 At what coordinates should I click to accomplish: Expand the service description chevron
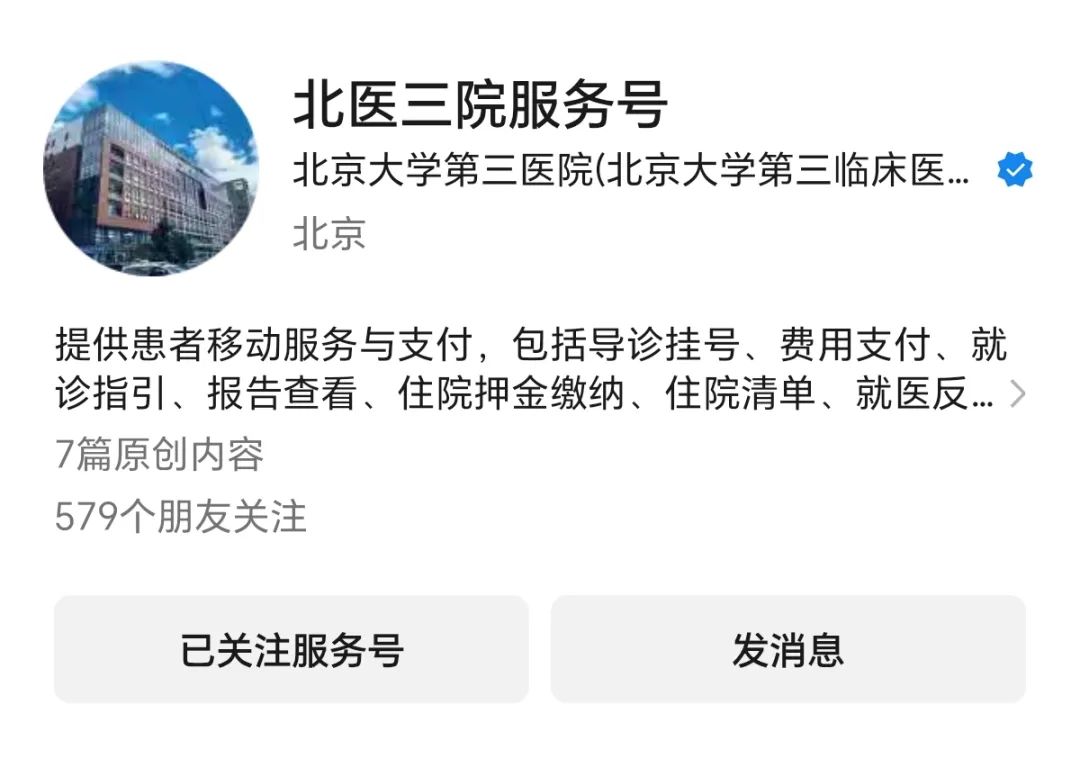click(1017, 395)
